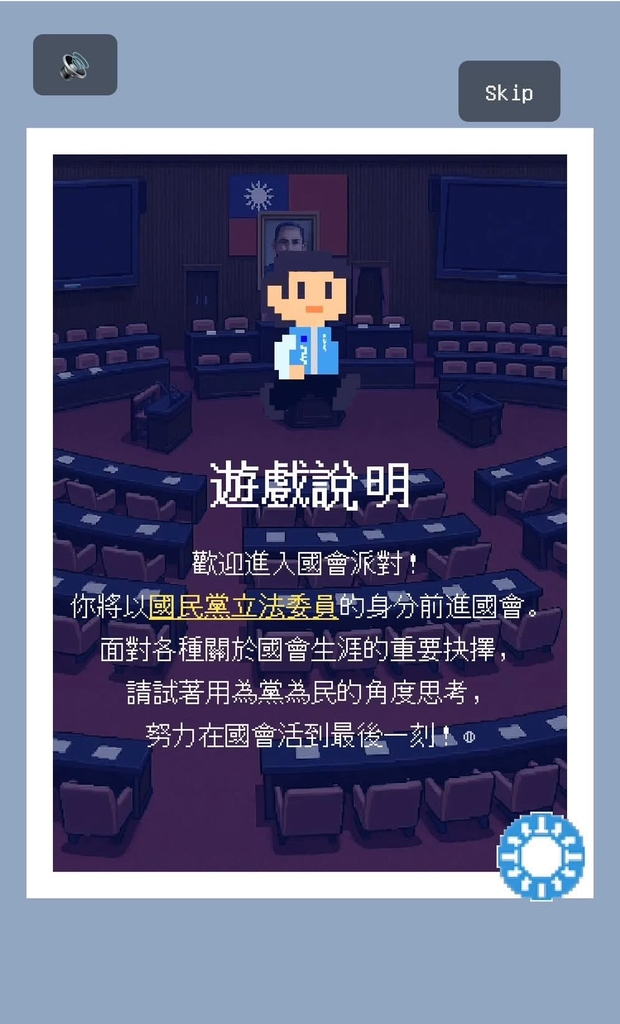Mute the game sound

[x=75, y=65]
